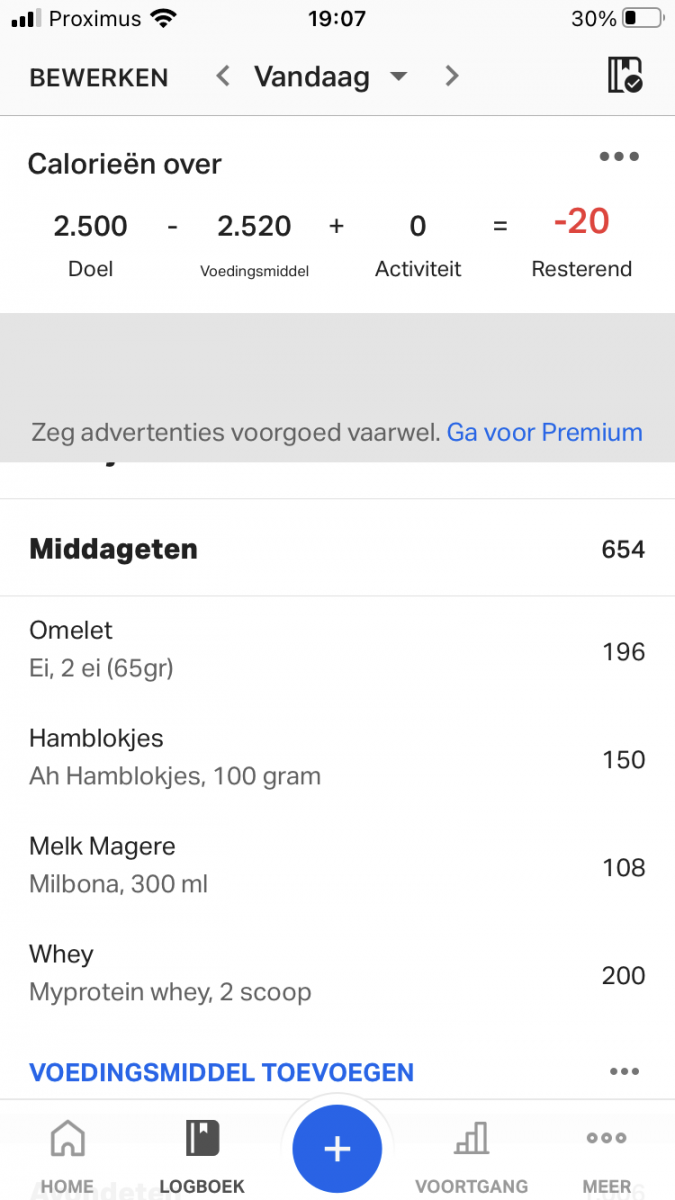Go to the next day arrow

452,76
